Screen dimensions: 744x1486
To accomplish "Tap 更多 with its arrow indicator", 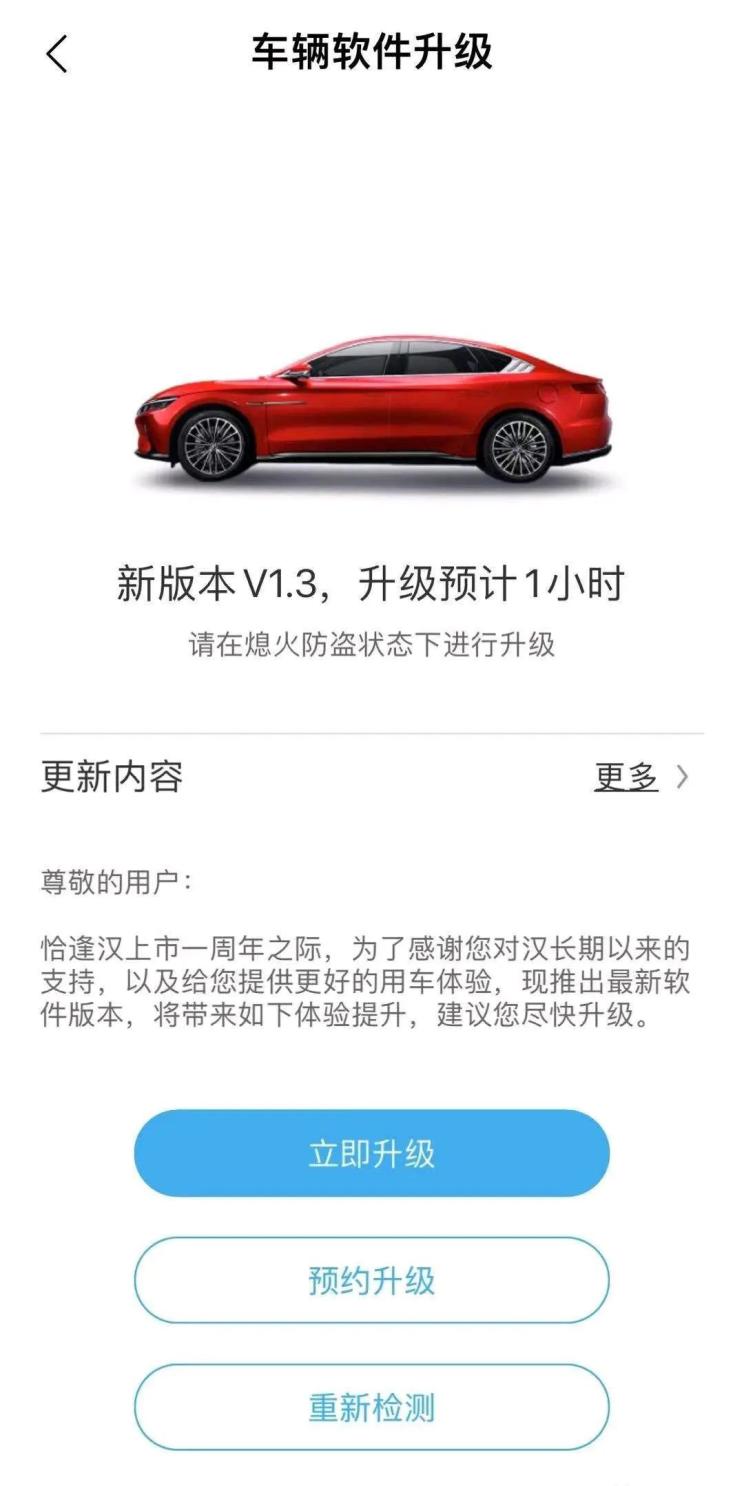I will (640, 777).
